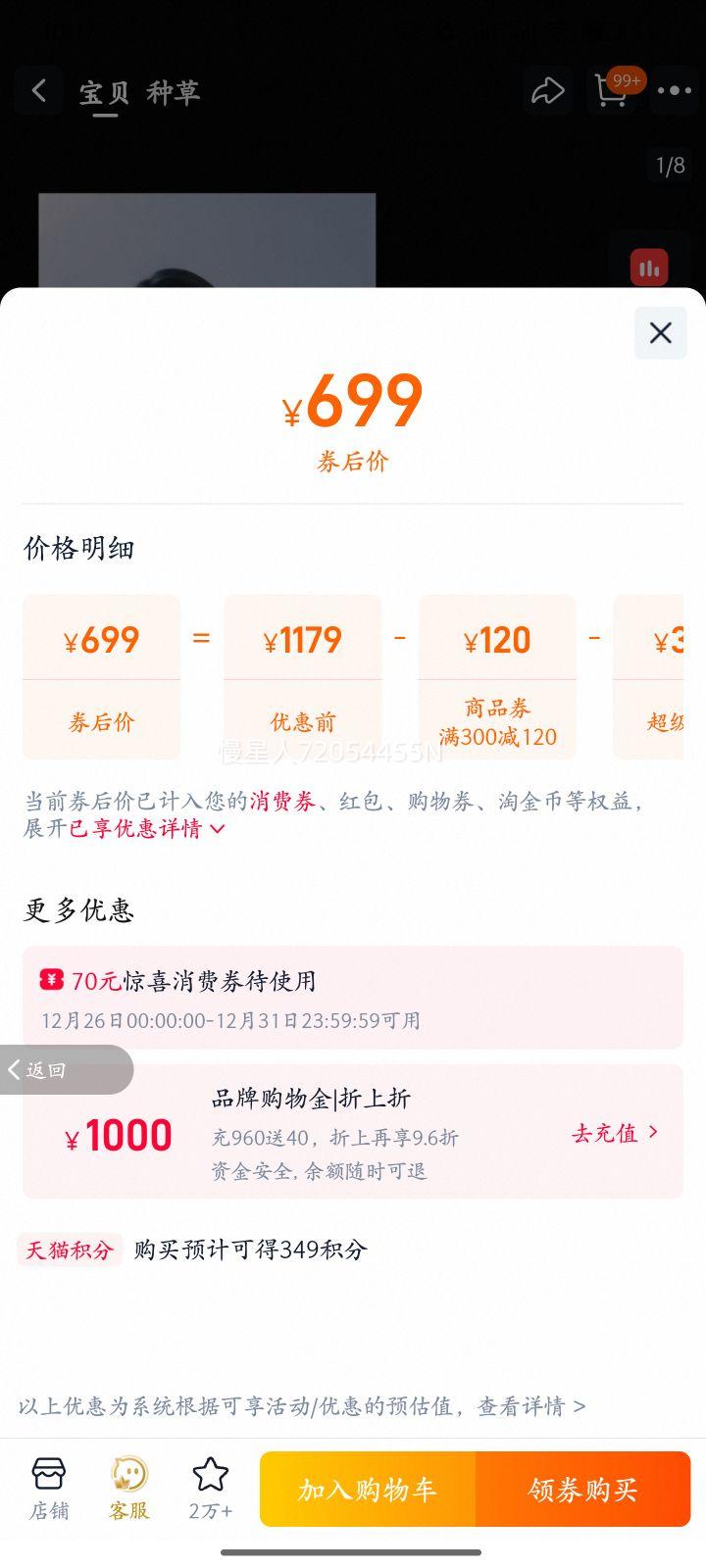
Task: Click the orange chart icon on the product image
Action: [650, 267]
